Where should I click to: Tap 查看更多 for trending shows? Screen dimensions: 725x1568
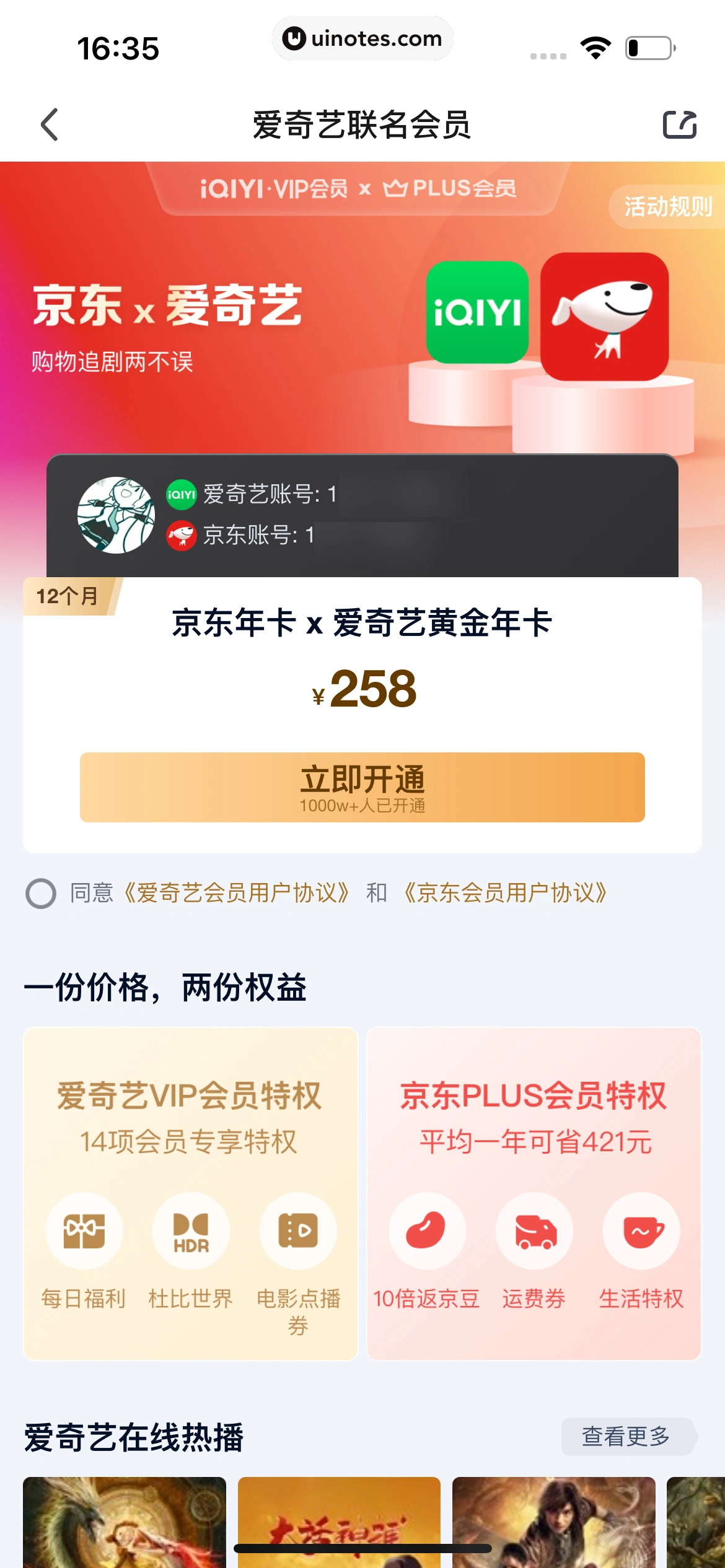coord(626,1436)
